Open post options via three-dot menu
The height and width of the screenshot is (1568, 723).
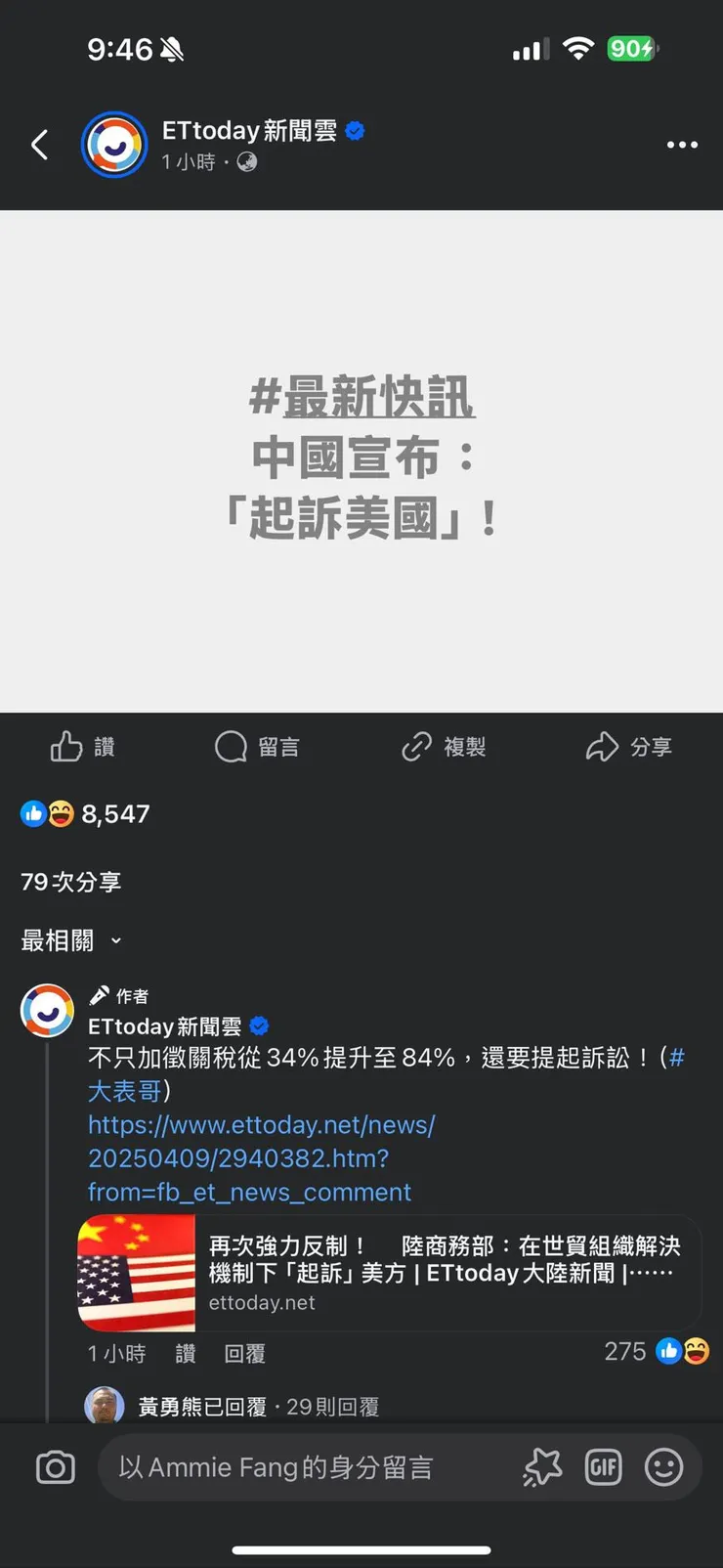coord(681,144)
